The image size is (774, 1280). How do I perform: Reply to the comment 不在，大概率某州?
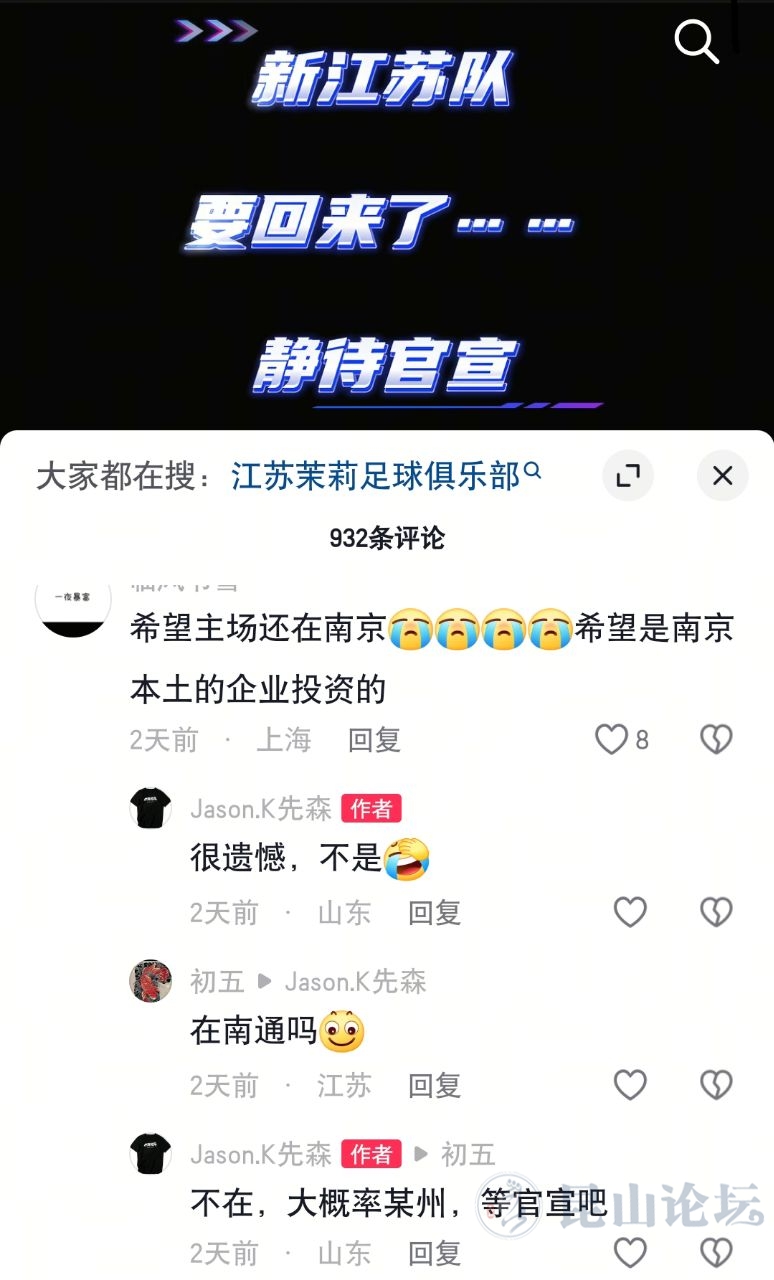click(x=434, y=1253)
